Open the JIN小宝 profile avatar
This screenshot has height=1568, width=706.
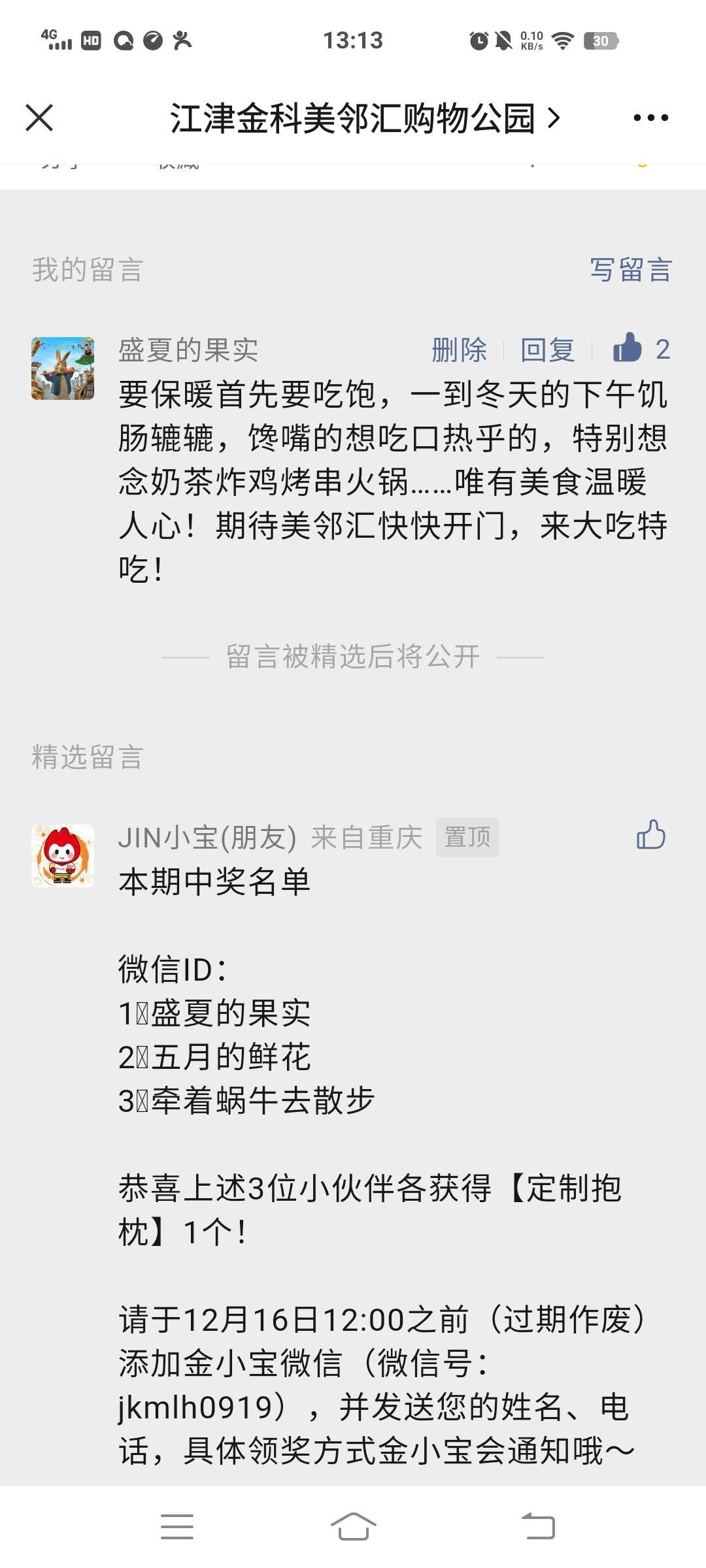63,855
